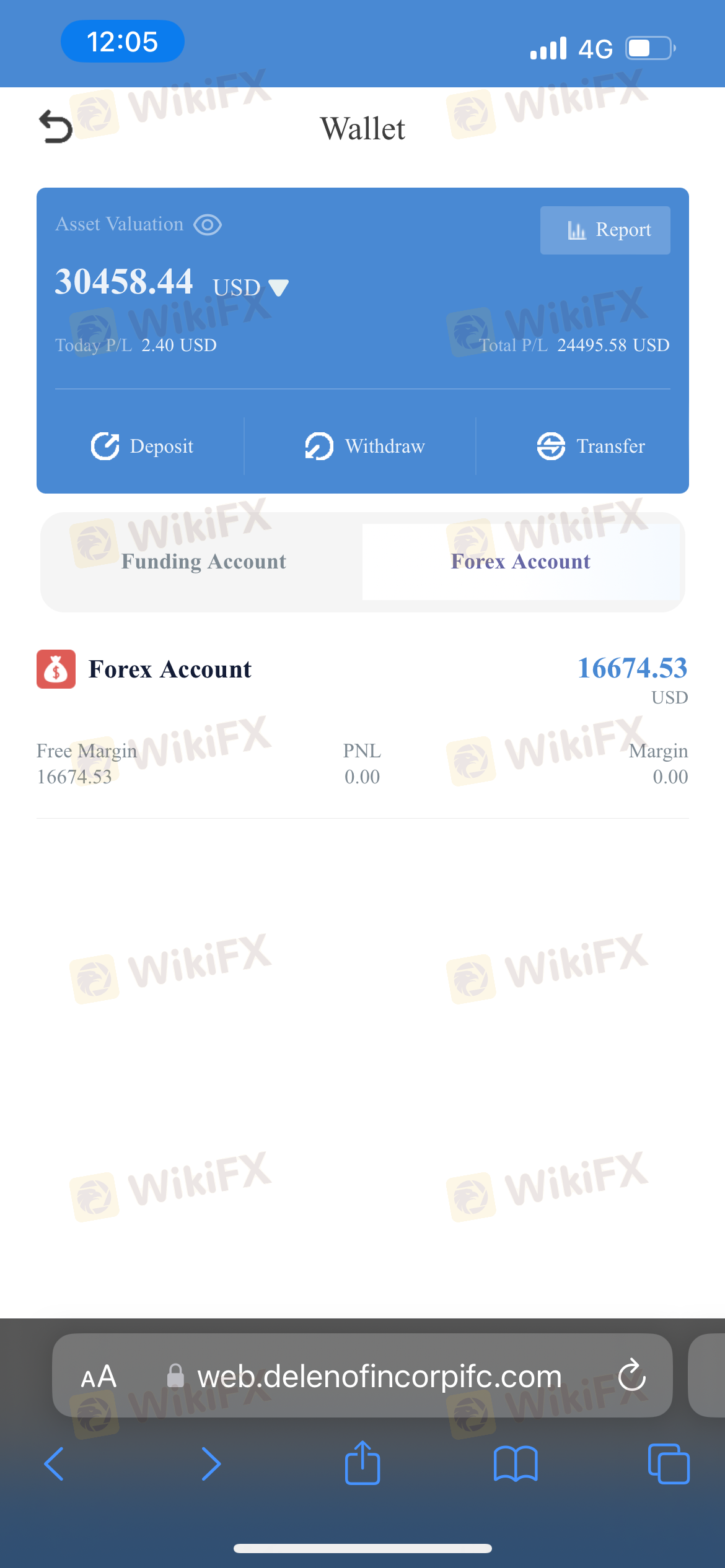Open the Forex Account row
Screen dimensions: 725x1568
click(362, 718)
